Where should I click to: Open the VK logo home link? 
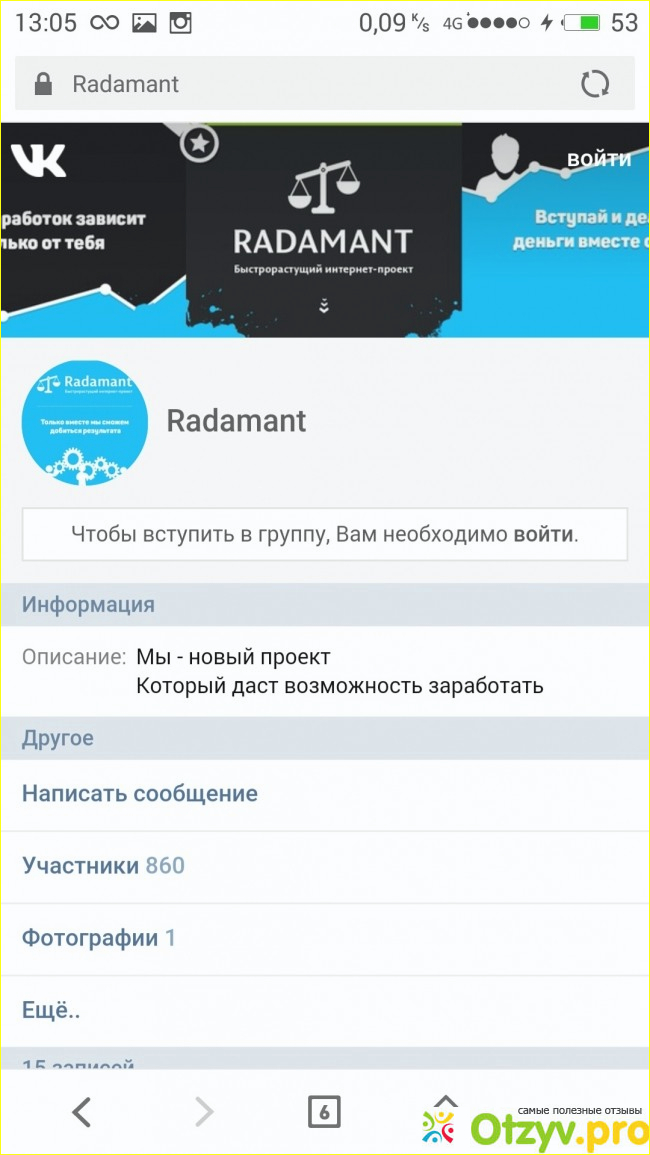click(39, 160)
